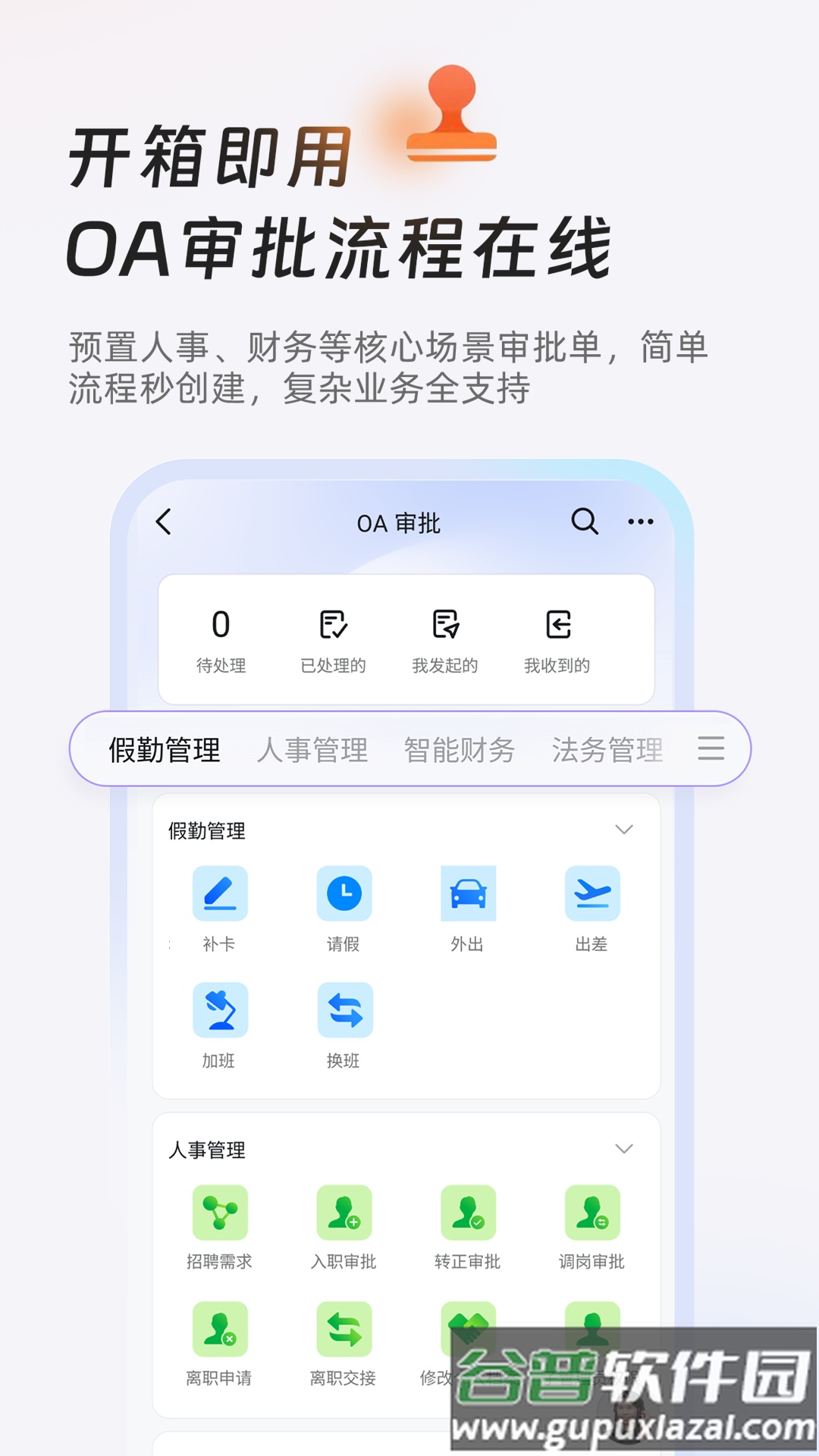Tap the more options ellipsis icon
819x1456 pixels.
639,522
